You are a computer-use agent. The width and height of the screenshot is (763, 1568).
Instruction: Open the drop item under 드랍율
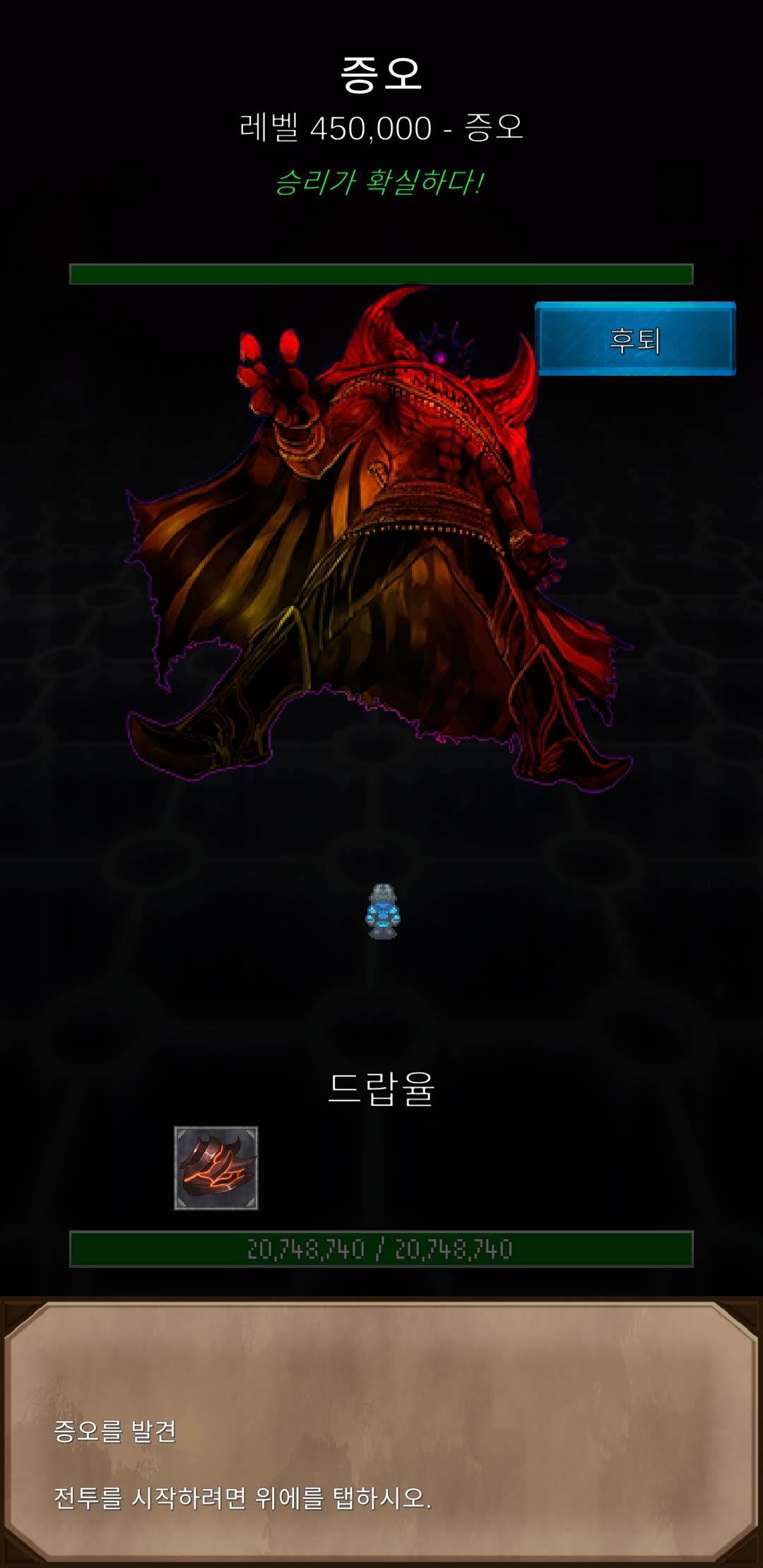[x=216, y=1168]
